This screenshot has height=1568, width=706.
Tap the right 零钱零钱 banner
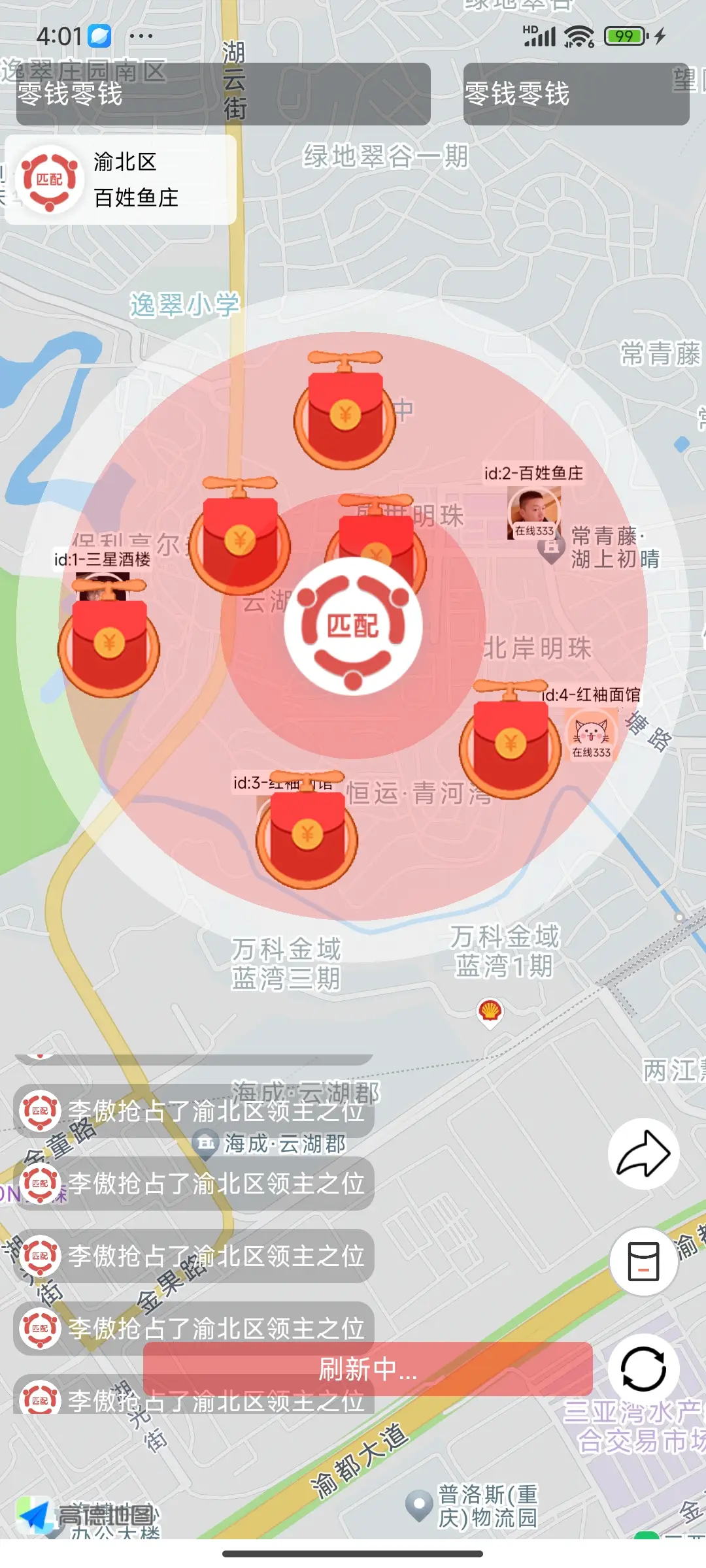pyautogui.click(x=576, y=94)
